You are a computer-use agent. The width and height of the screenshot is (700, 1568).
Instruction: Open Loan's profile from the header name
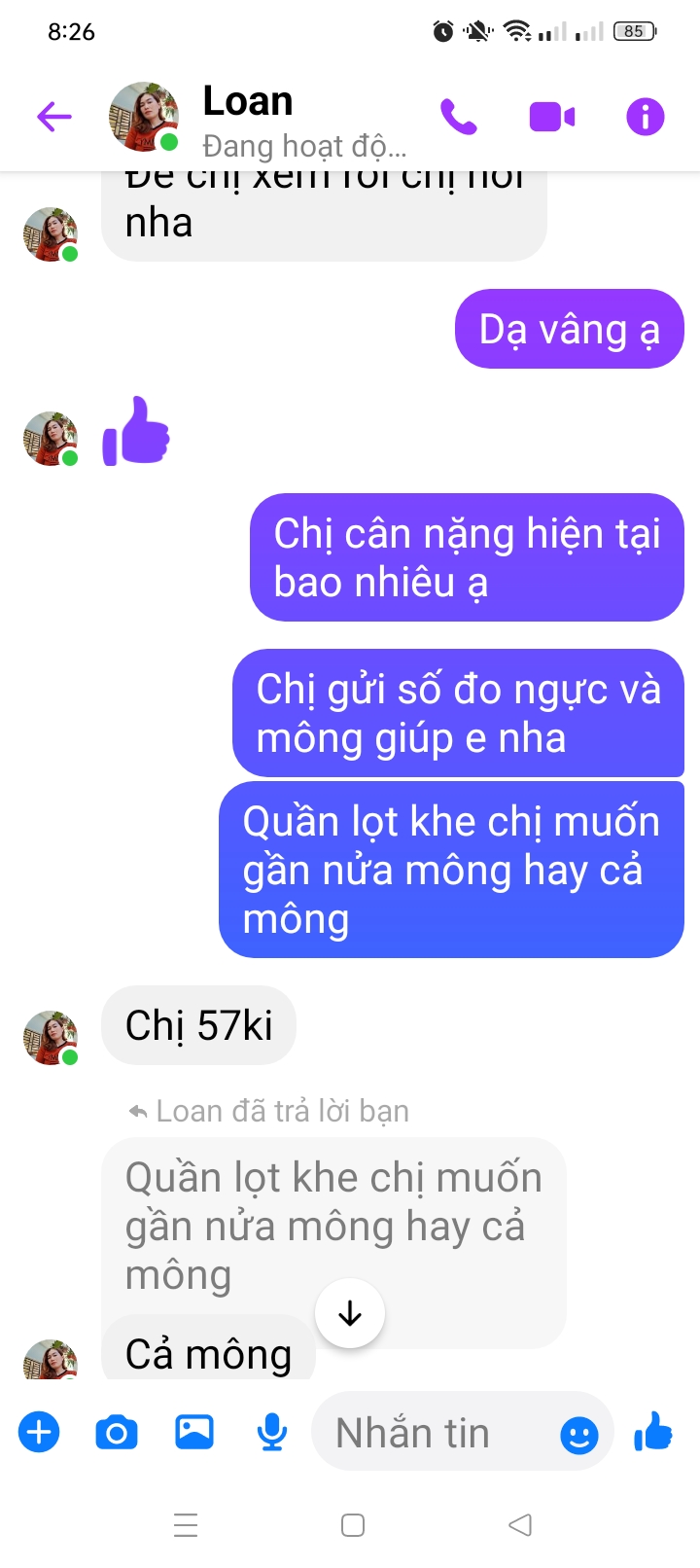pyautogui.click(x=248, y=102)
